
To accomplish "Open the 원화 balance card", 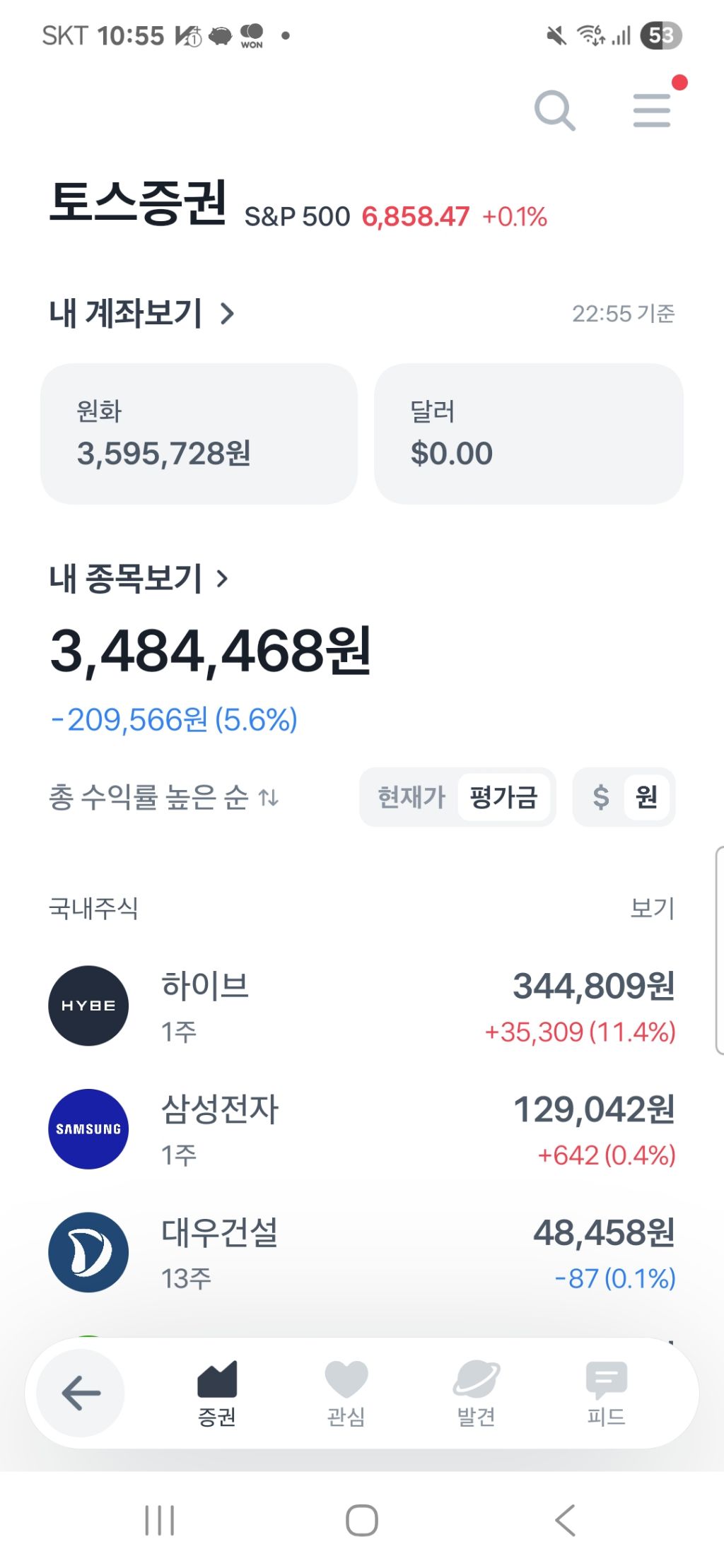I will click(199, 433).
